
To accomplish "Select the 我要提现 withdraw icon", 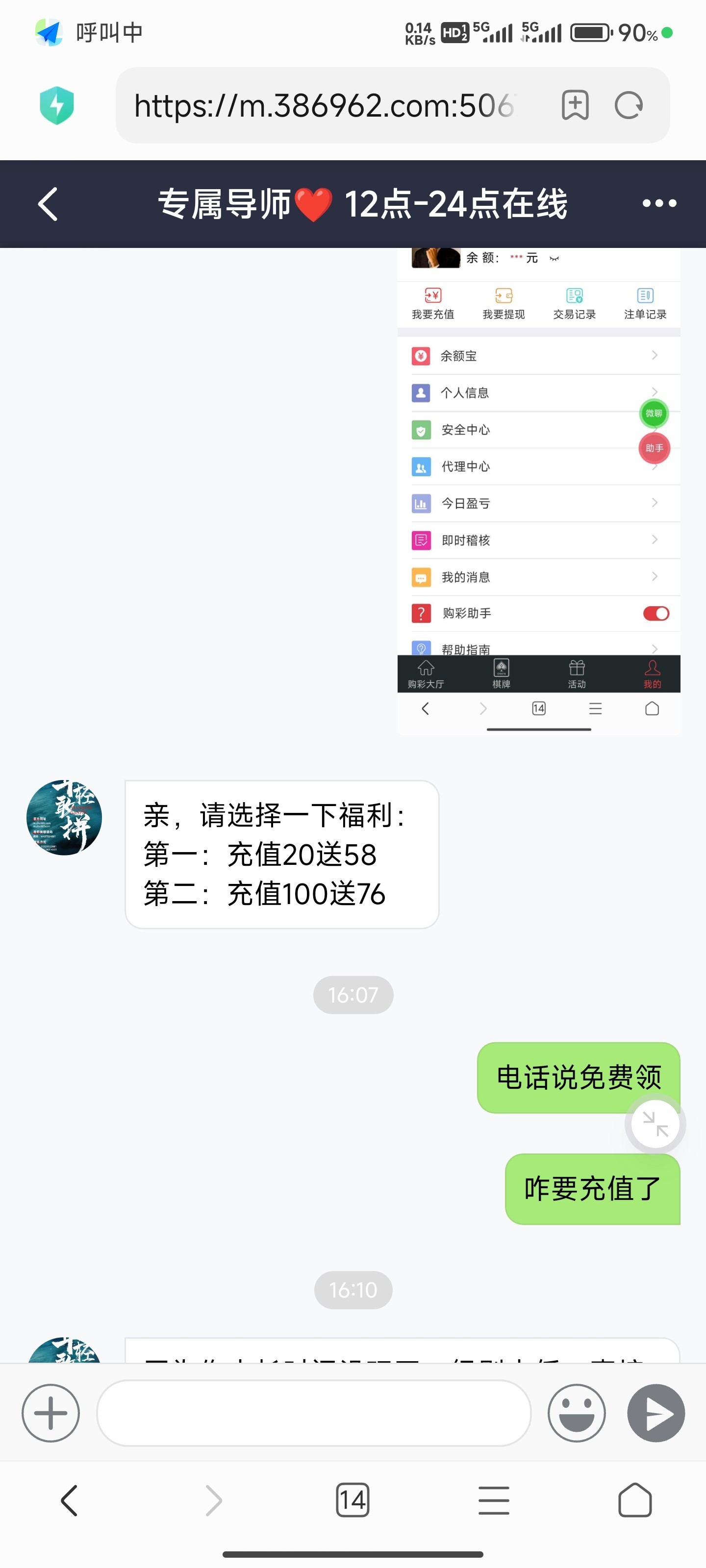I will 503,302.
